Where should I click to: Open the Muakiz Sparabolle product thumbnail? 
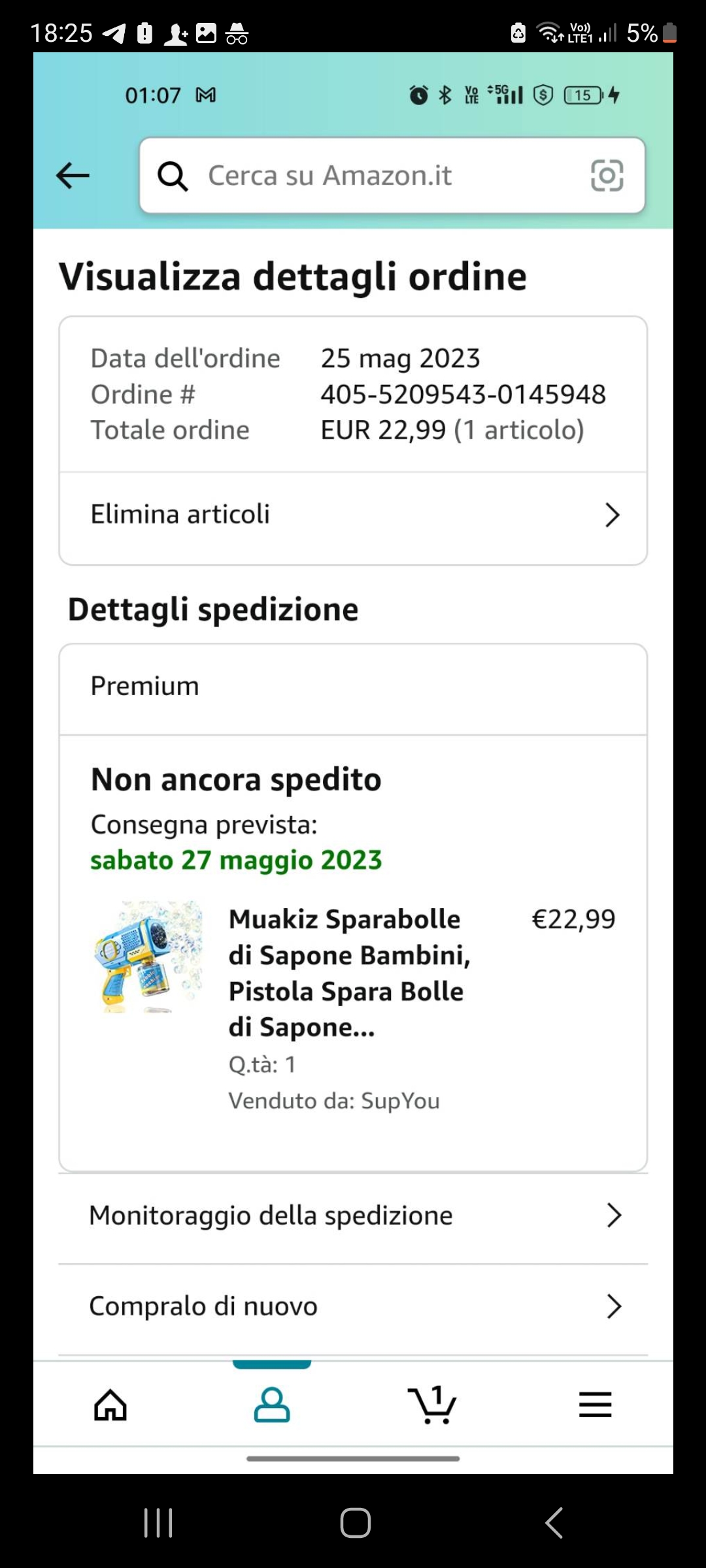point(149,956)
